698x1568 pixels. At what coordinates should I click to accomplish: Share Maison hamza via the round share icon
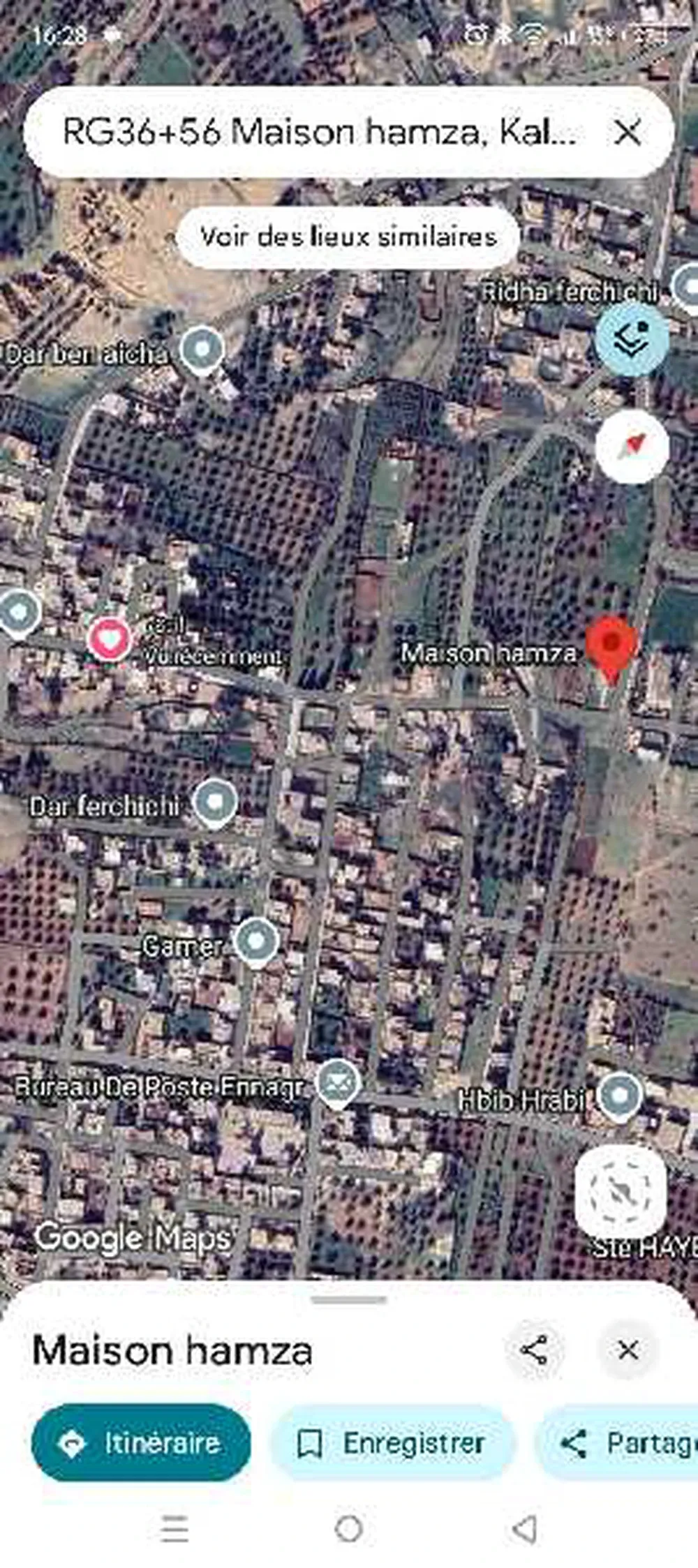tap(534, 1350)
